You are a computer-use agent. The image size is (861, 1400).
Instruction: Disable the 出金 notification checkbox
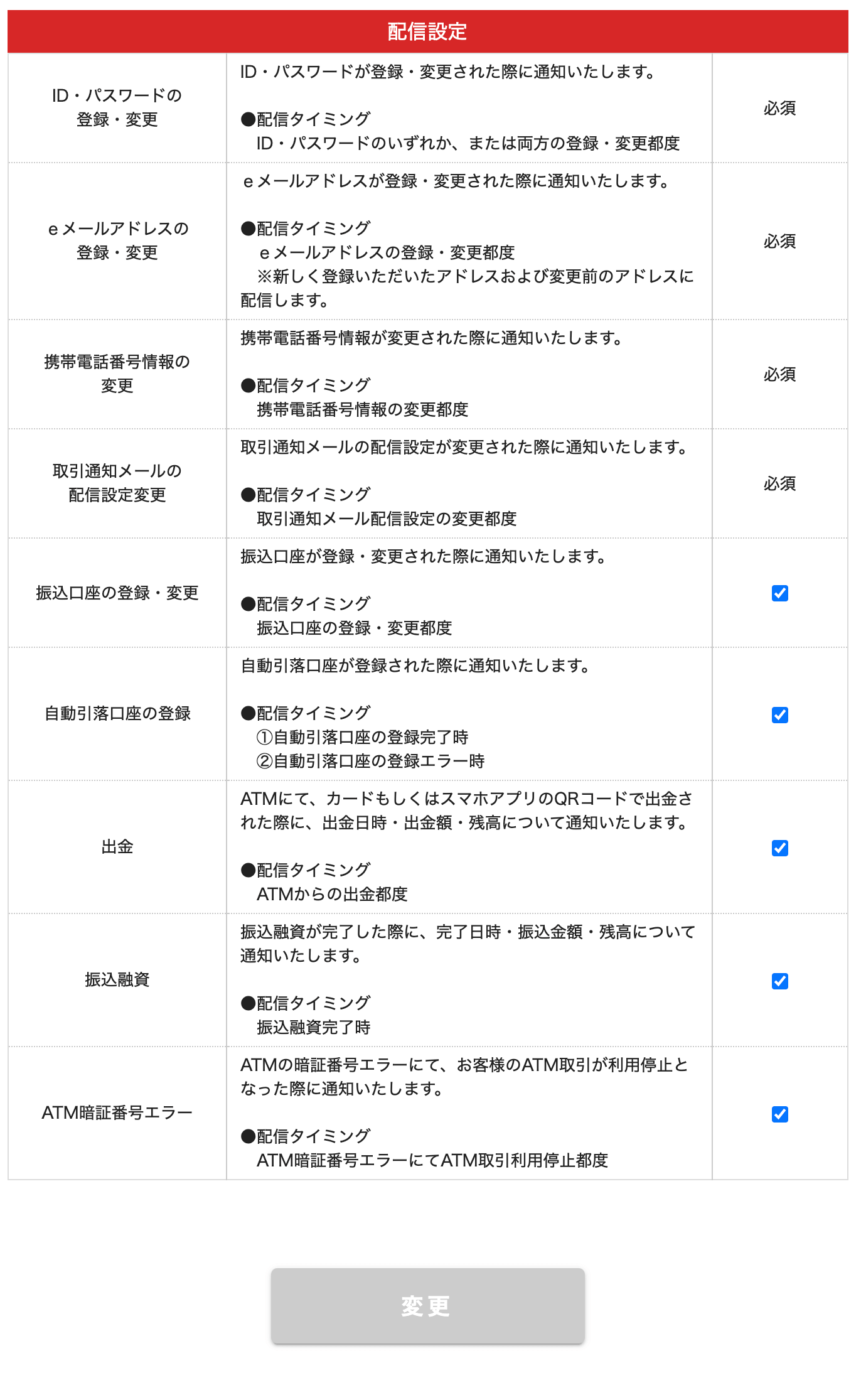tap(779, 848)
